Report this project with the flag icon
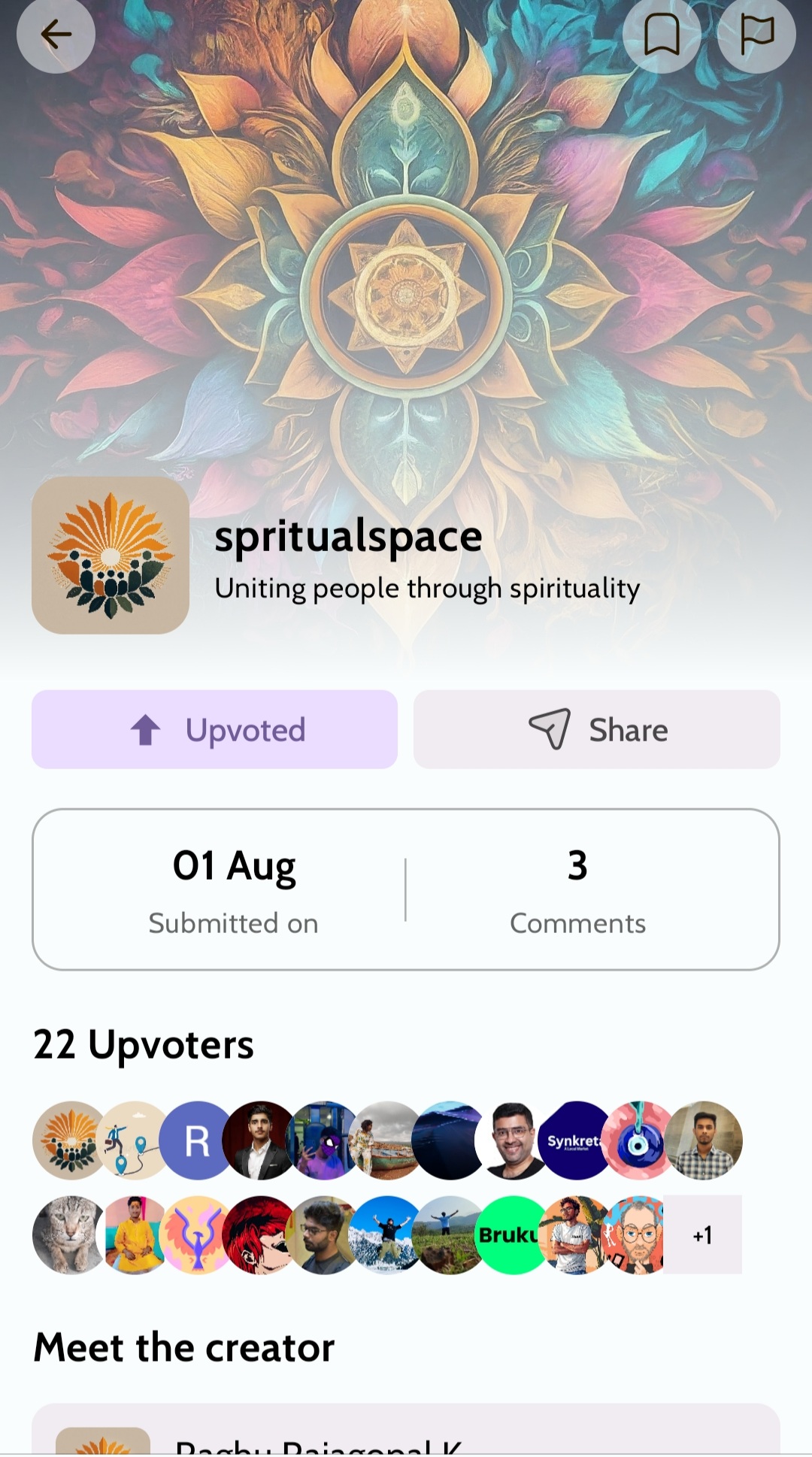The width and height of the screenshot is (812, 1457). tap(756, 35)
